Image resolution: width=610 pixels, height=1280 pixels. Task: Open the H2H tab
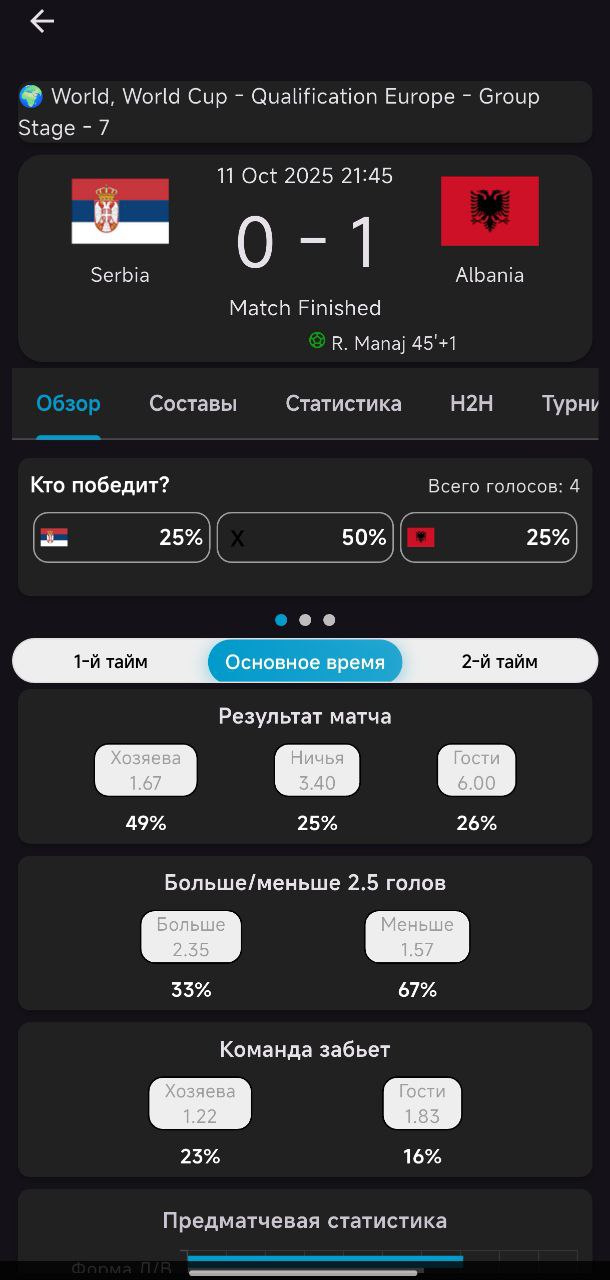point(471,404)
